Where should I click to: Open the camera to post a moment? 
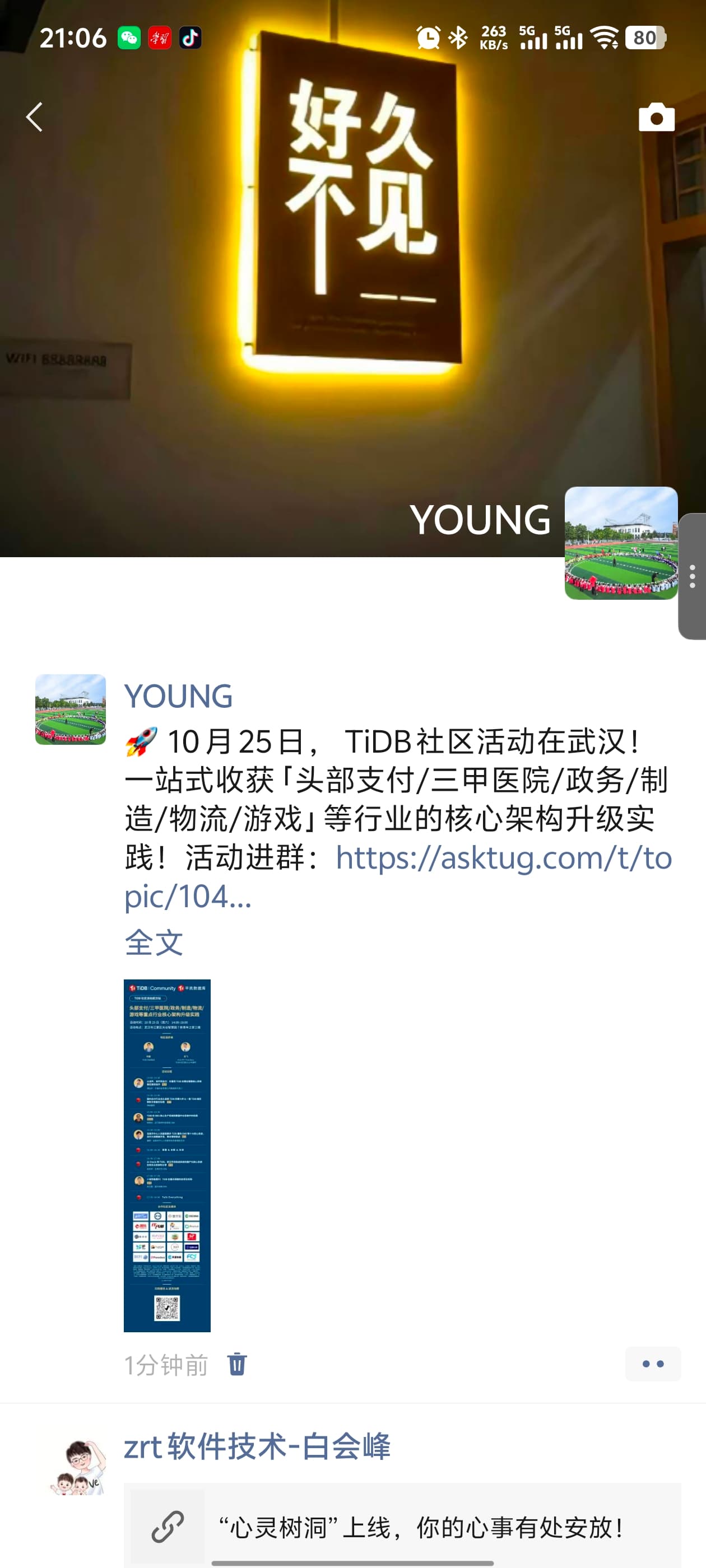point(656,117)
